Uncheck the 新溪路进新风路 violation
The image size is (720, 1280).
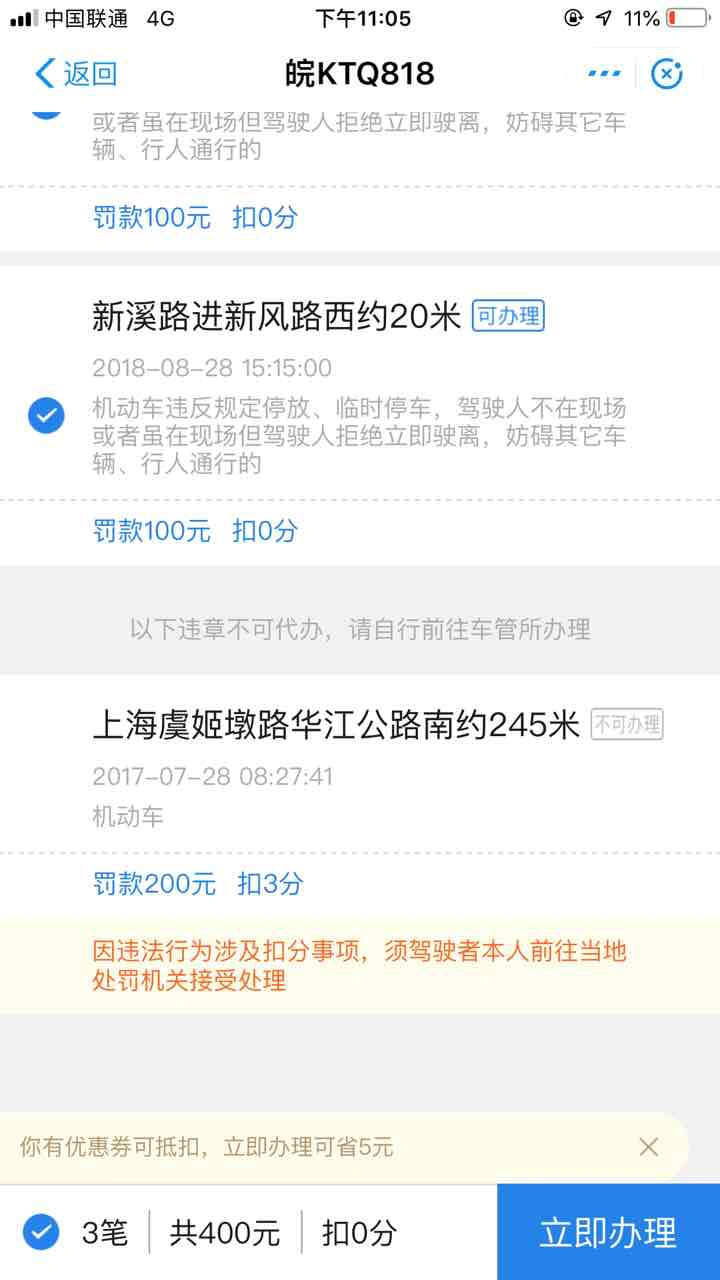tap(46, 415)
